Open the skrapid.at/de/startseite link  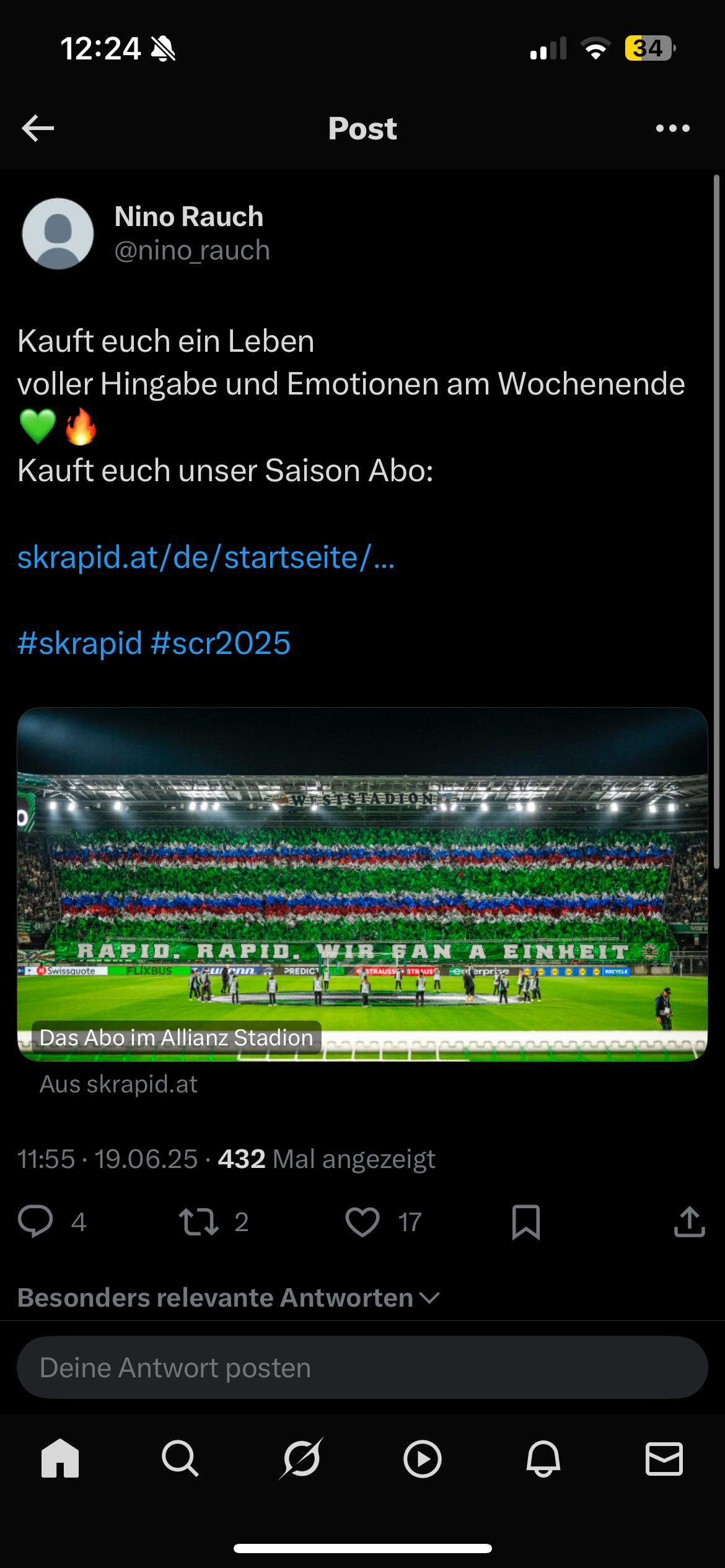pyautogui.click(x=206, y=557)
